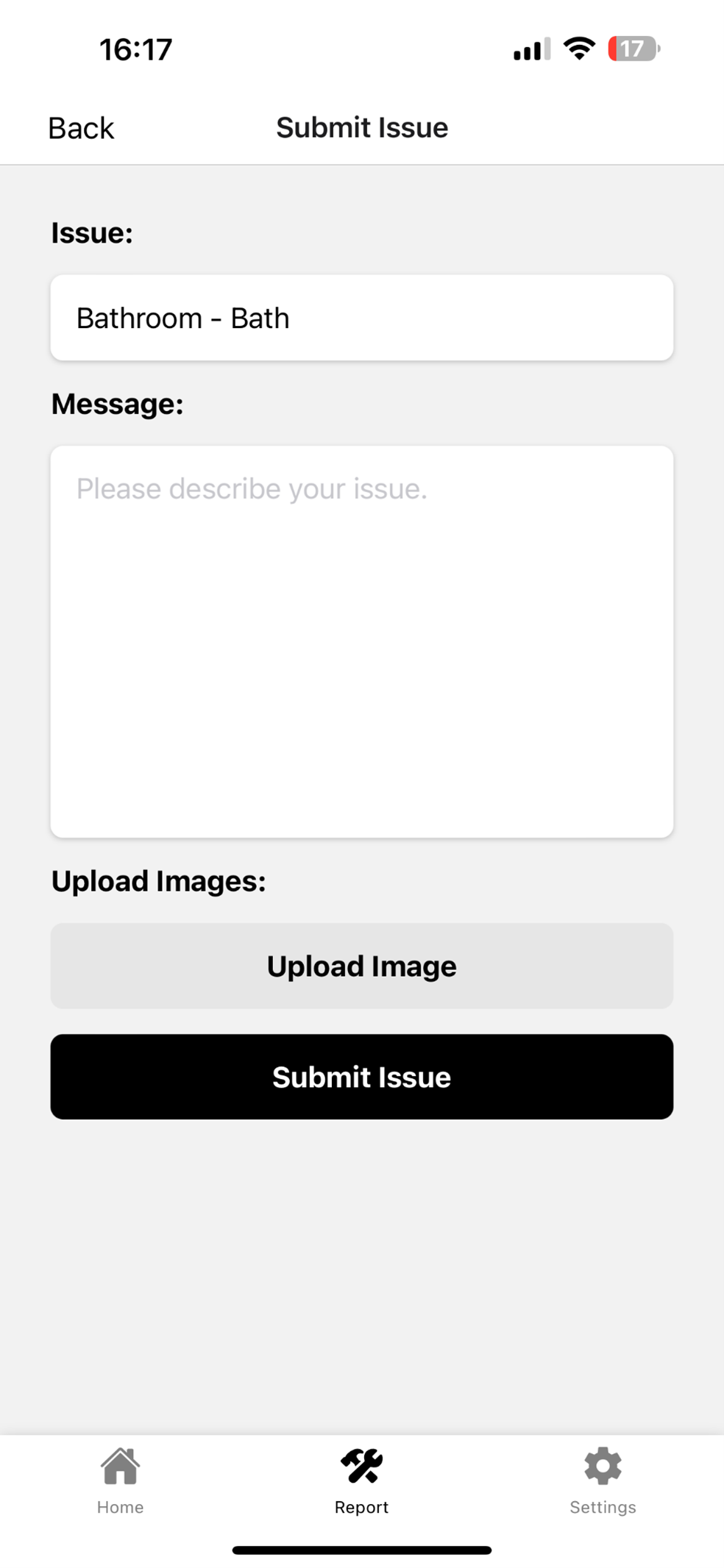
Task: Open the Issue selector showing Bathroom - Bath
Action: [361, 318]
